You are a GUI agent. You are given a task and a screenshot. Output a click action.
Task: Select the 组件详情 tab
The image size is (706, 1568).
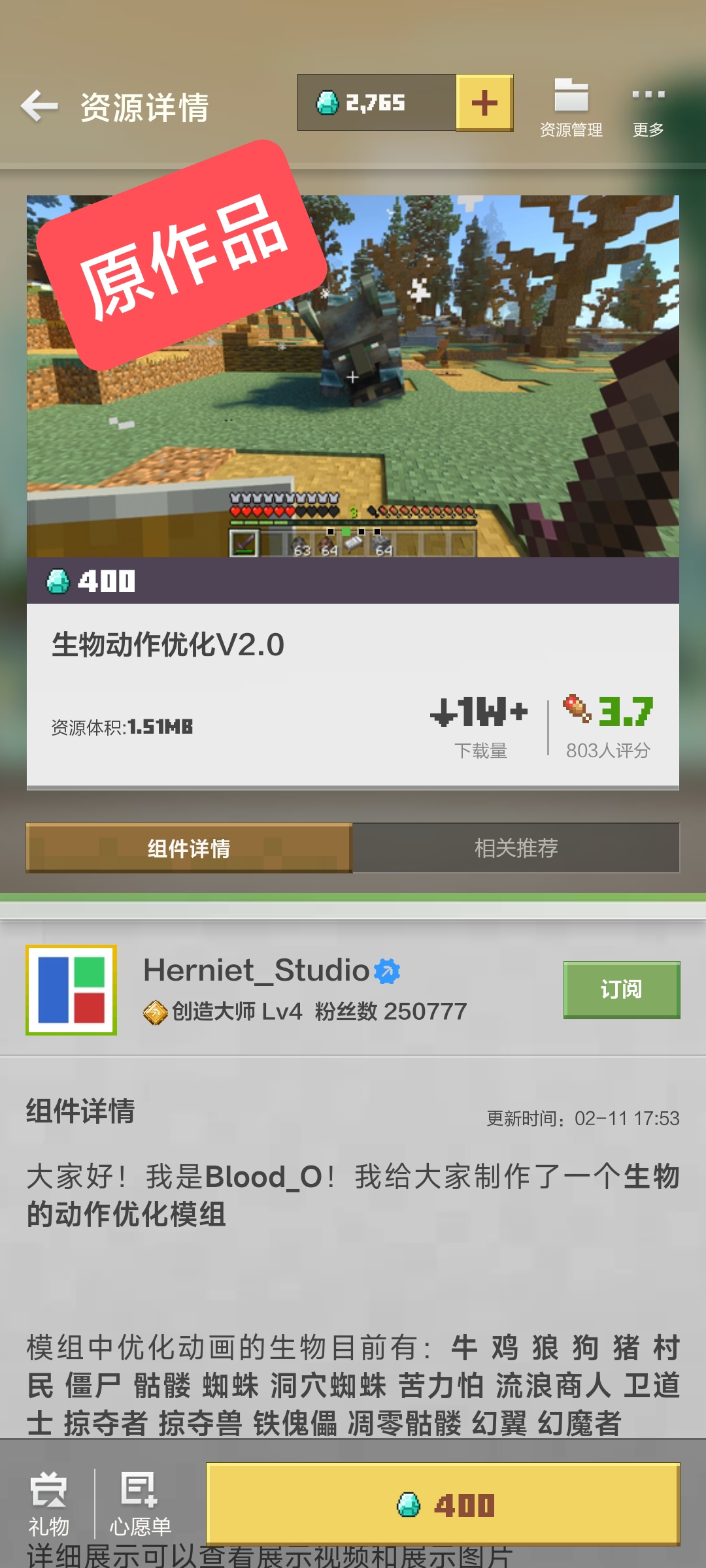pyautogui.click(x=189, y=848)
